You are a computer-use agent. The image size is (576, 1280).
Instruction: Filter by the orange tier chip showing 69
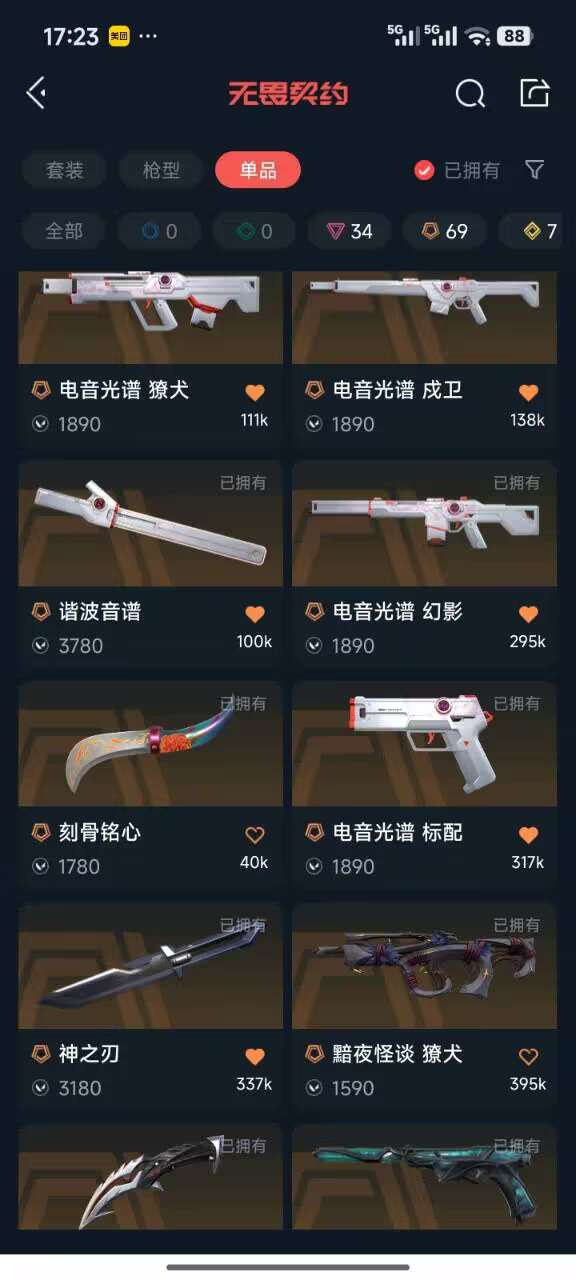(x=445, y=231)
